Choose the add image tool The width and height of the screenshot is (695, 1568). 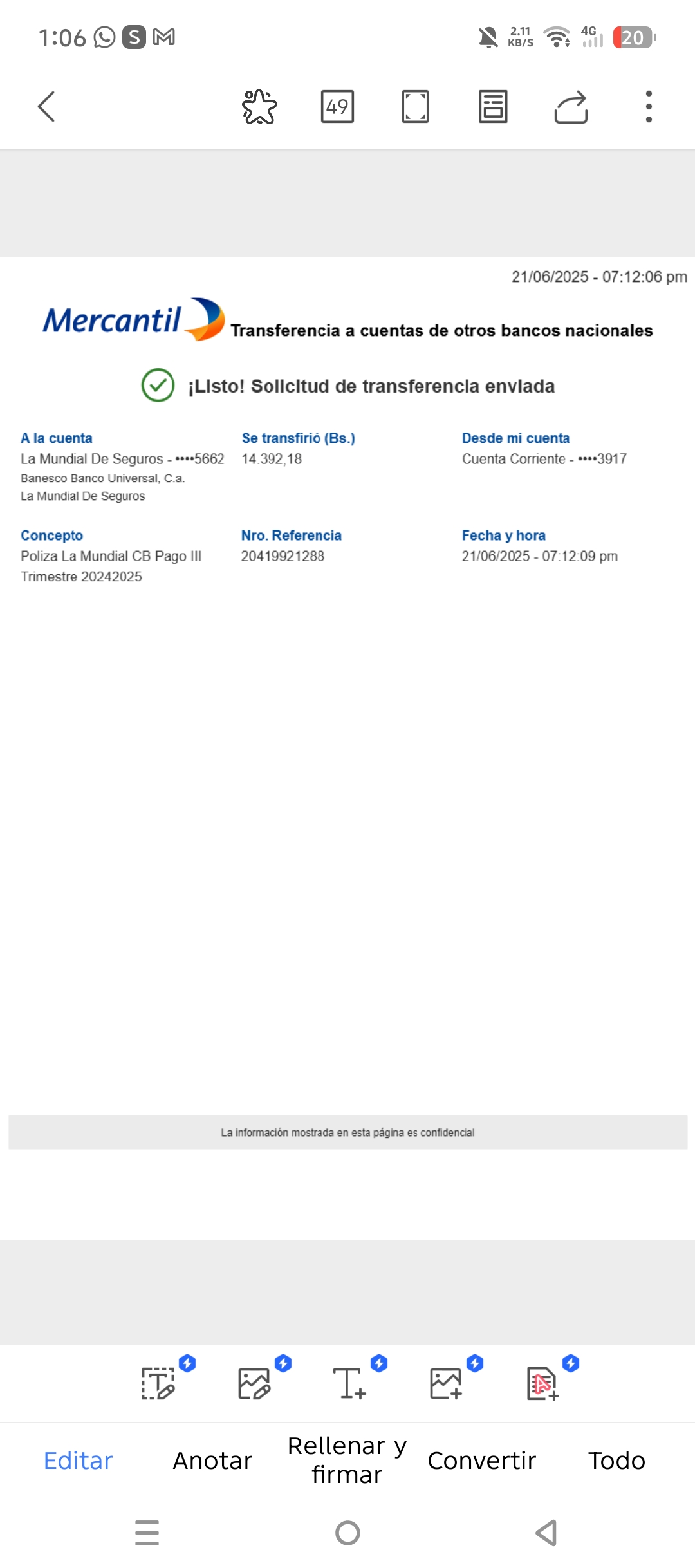click(445, 1383)
